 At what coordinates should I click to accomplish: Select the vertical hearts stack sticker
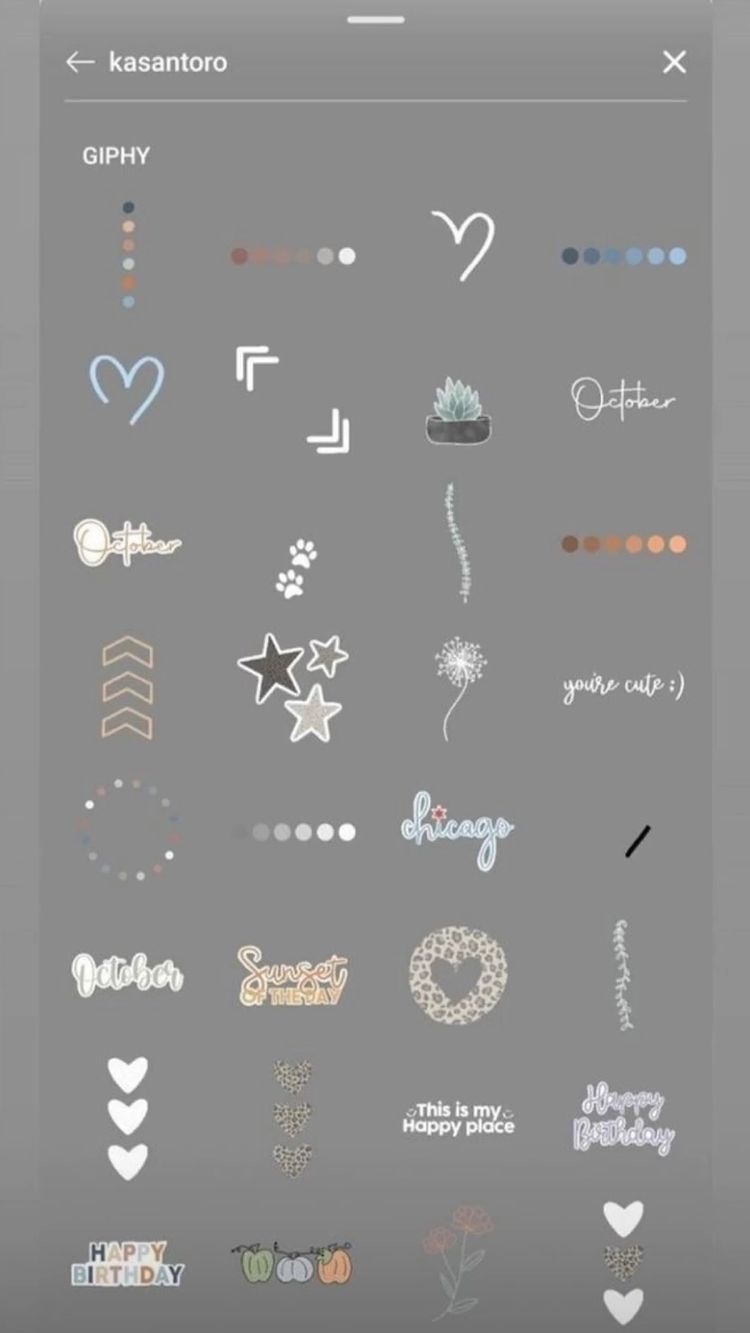coord(128,1110)
